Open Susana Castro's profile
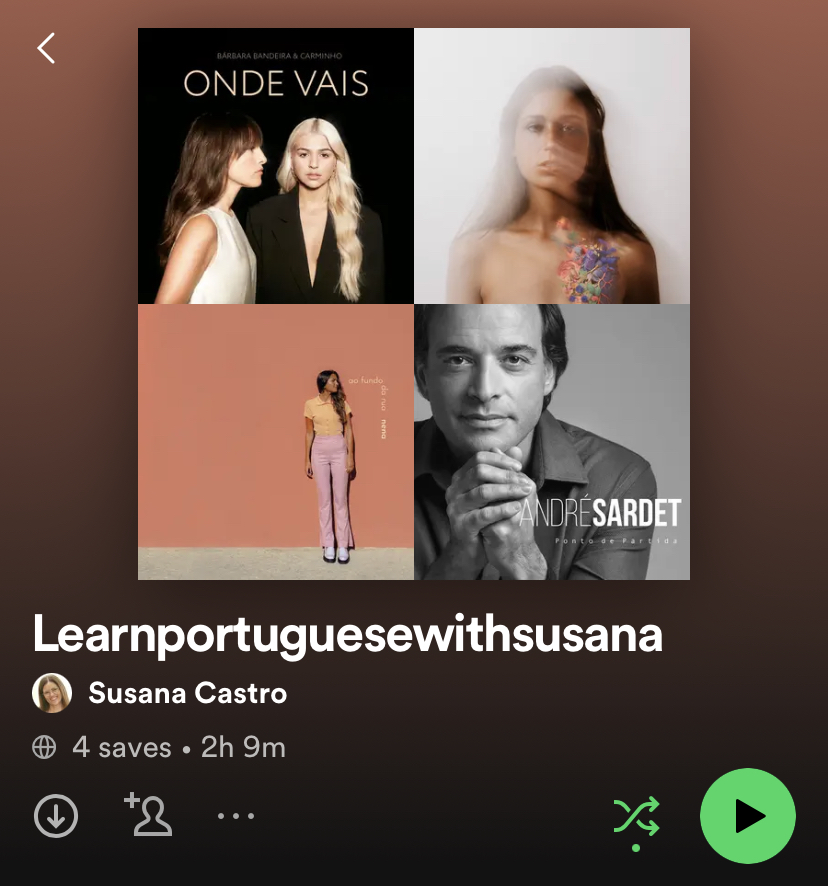This screenshot has width=828, height=886. (187, 693)
